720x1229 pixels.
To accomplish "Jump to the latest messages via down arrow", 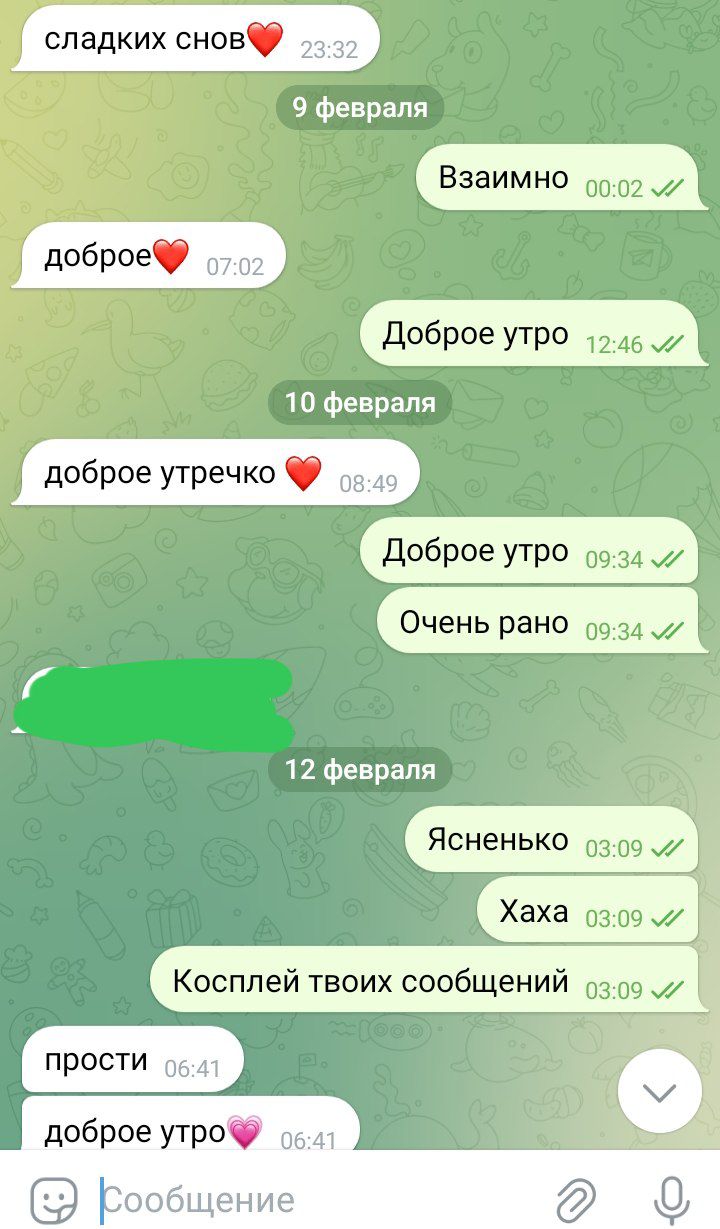I will point(659,1092).
